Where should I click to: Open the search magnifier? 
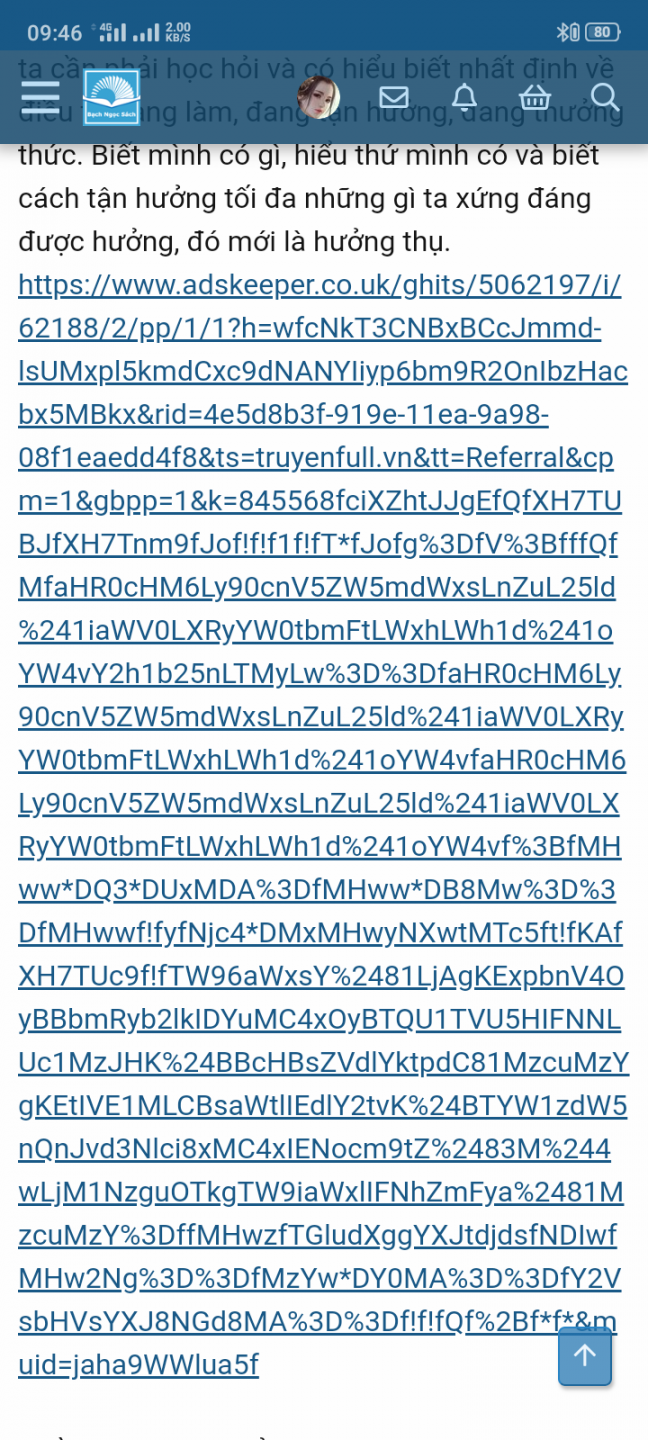[x=605, y=98]
